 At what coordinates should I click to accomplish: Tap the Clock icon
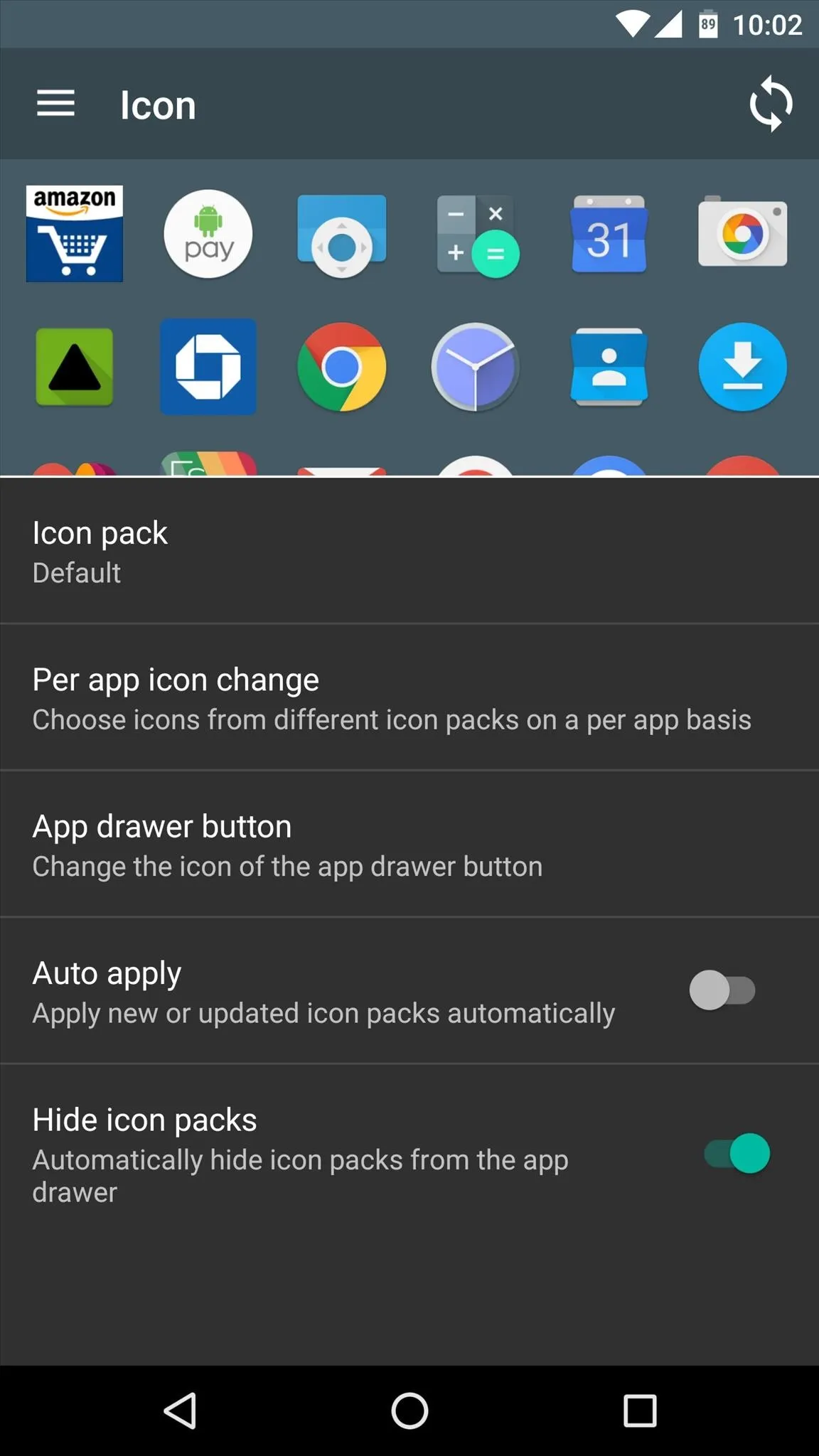coord(476,367)
